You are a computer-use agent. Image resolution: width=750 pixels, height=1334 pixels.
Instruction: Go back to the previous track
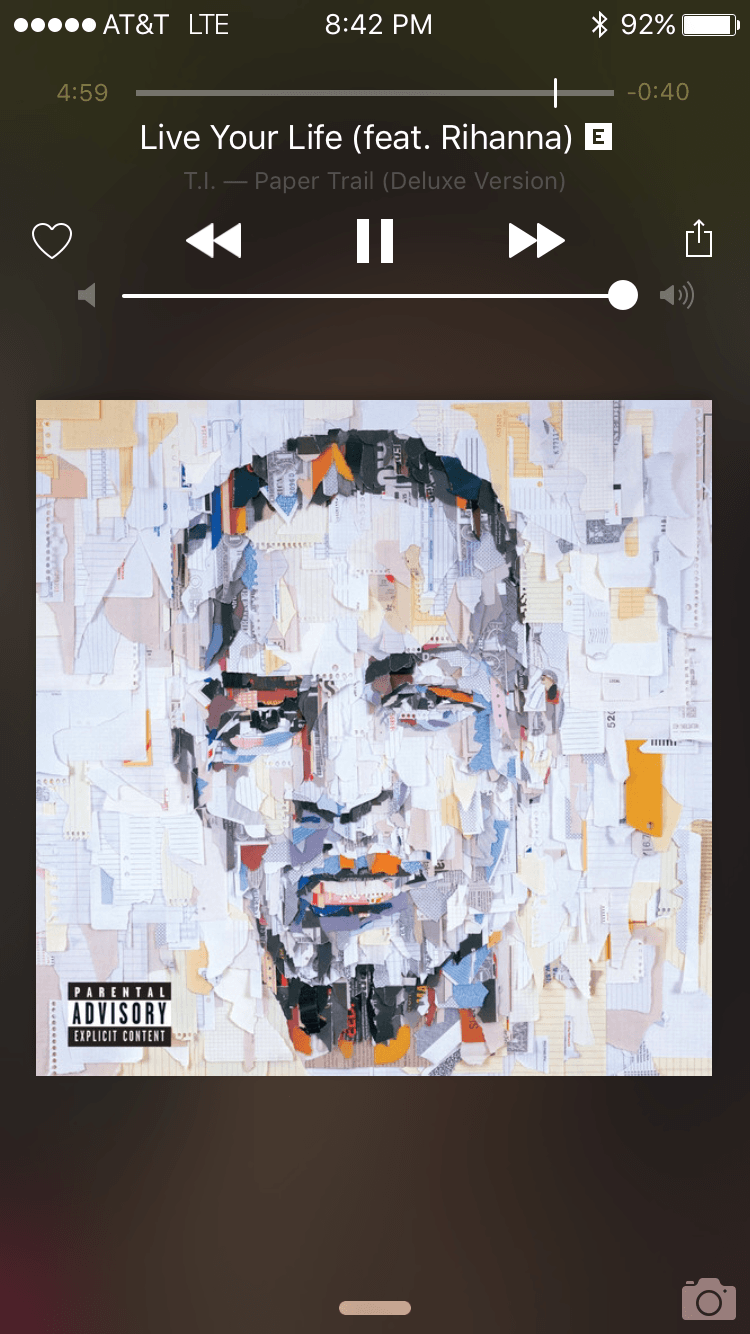[x=214, y=241]
